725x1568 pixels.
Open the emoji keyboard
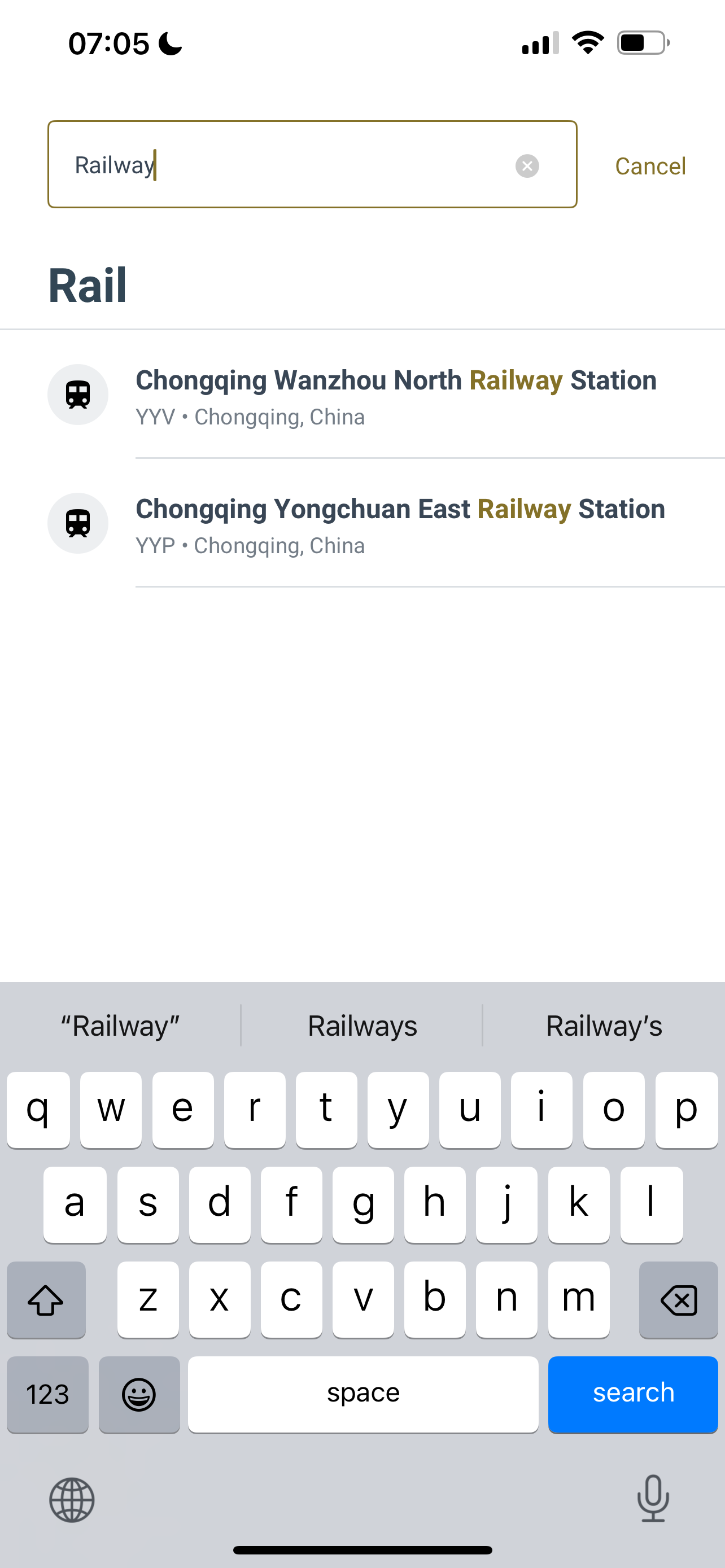[x=139, y=1393]
